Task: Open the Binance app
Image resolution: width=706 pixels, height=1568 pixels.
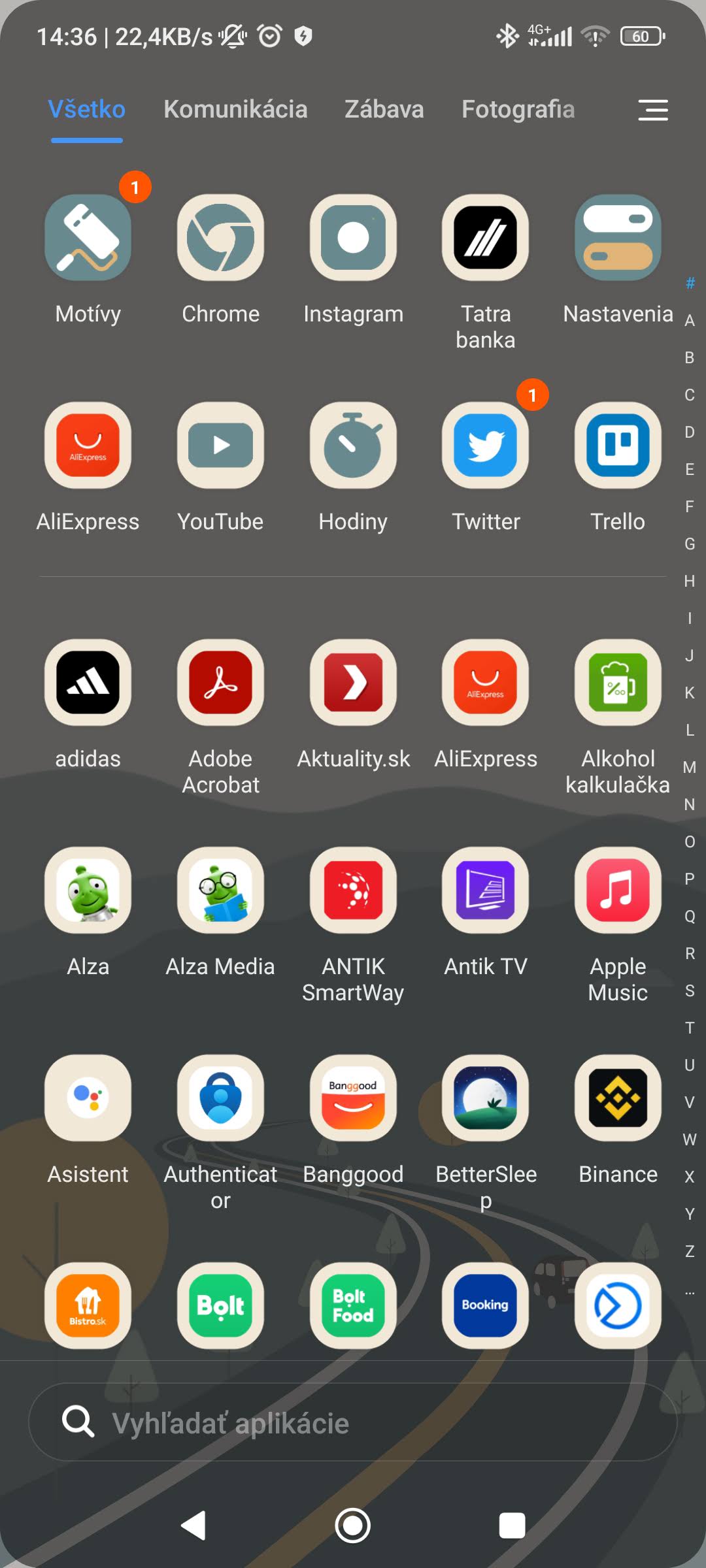Action: point(618,1098)
